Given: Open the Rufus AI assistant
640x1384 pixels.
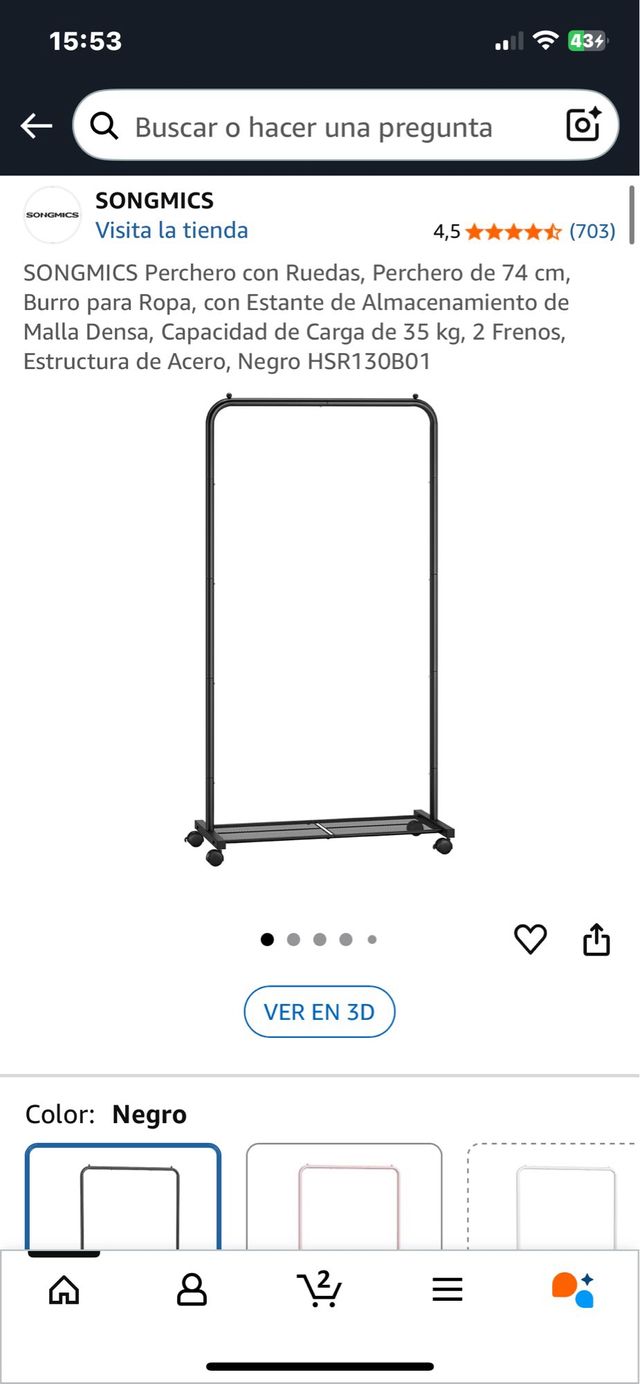Looking at the screenshot, I should point(573,1289).
